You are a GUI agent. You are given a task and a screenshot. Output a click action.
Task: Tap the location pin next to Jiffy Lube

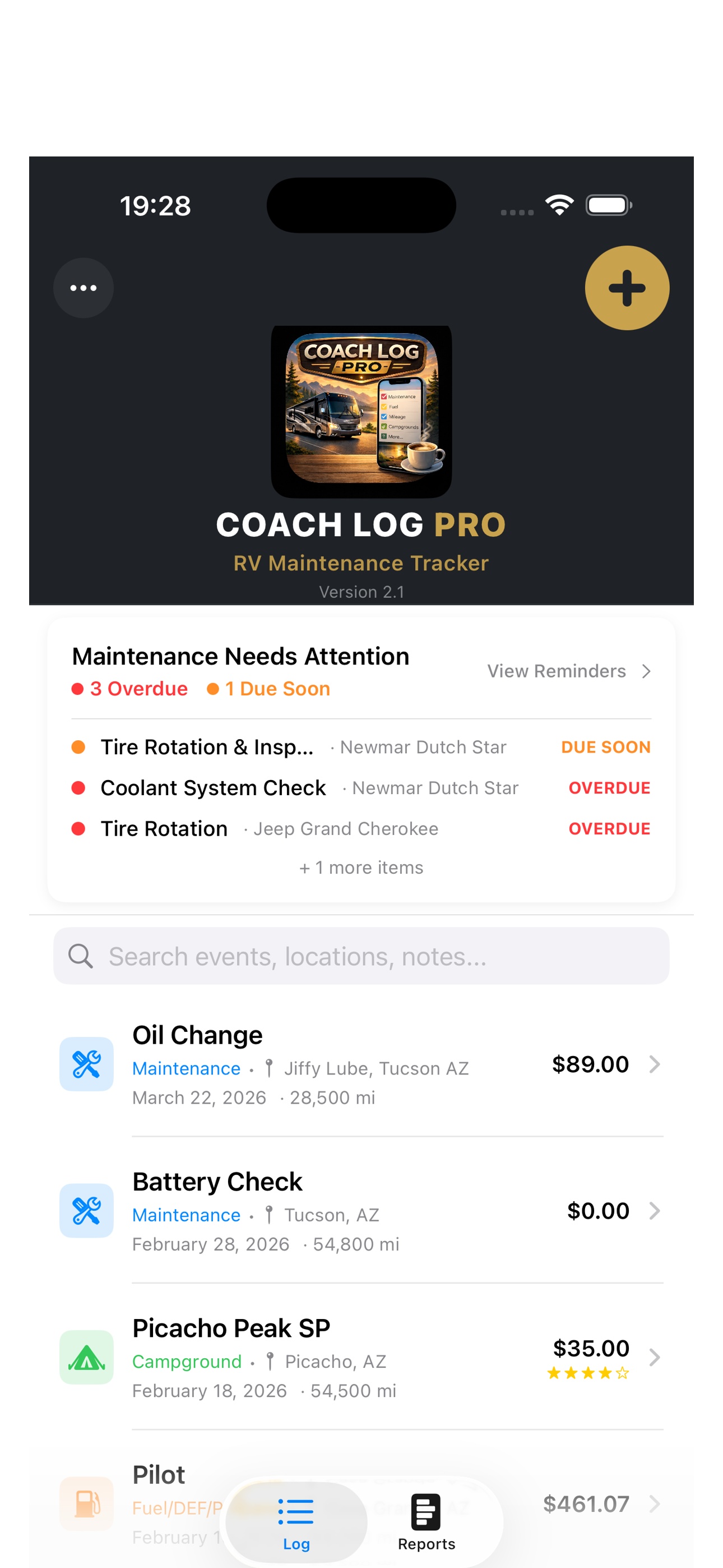coord(268,1068)
